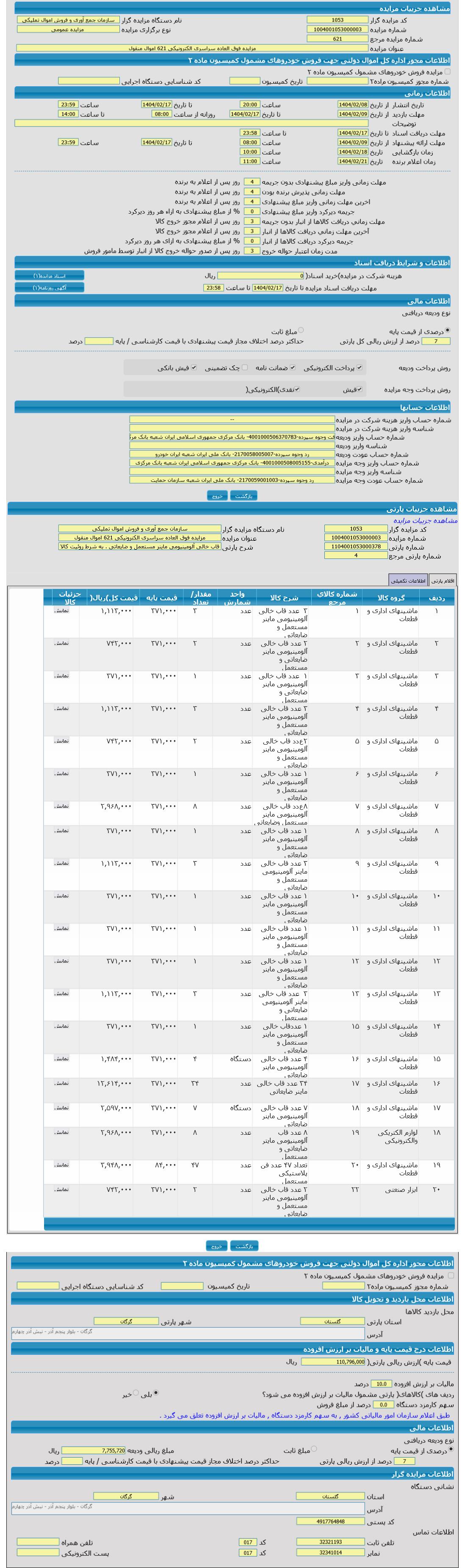Image resolution: width=465 pixels, height=1568 pixels.
Task: Tap بازگشت below the اطلاعات حسابها section
Action: 244,495
